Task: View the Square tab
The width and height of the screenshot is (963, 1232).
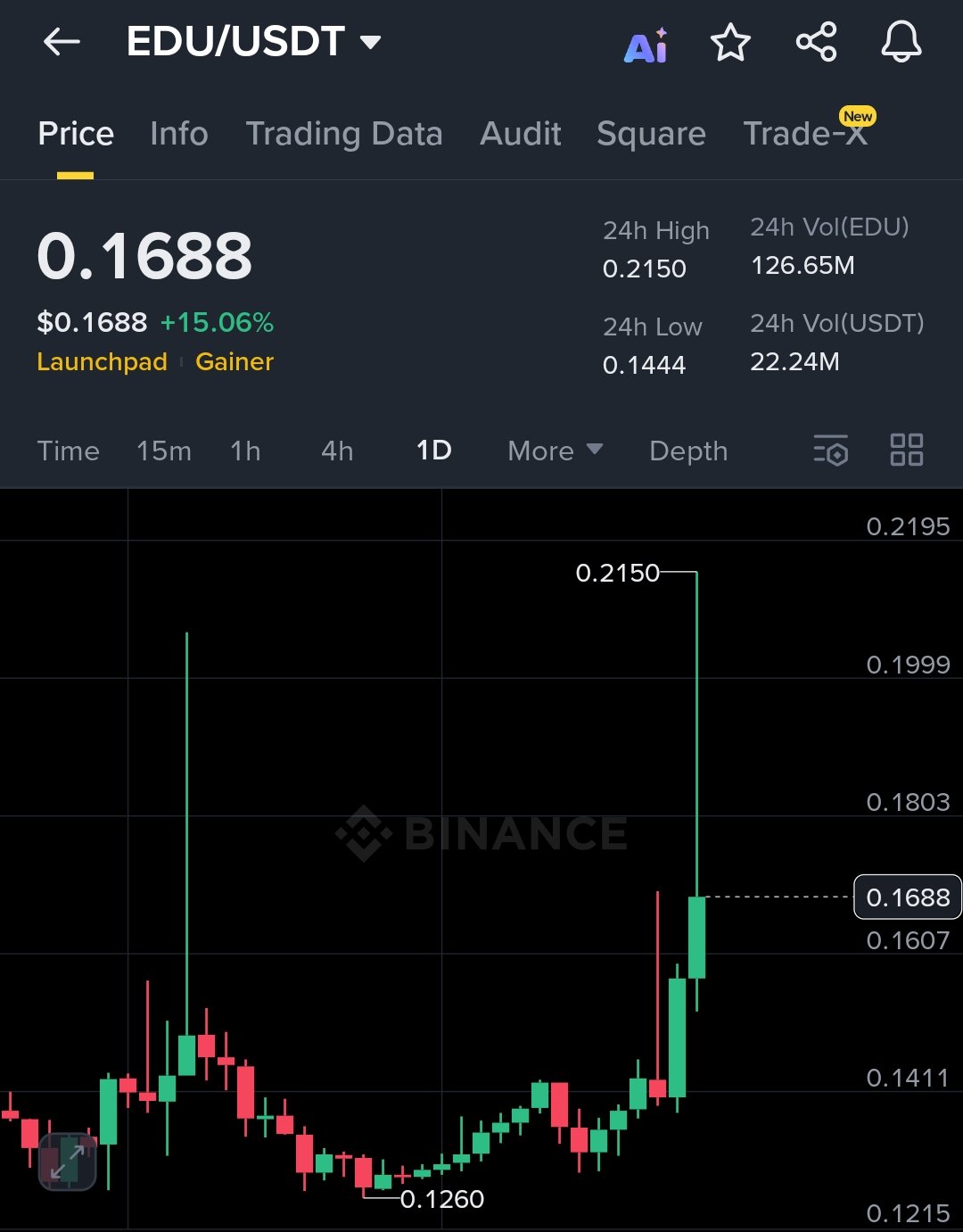Action: 651,134
